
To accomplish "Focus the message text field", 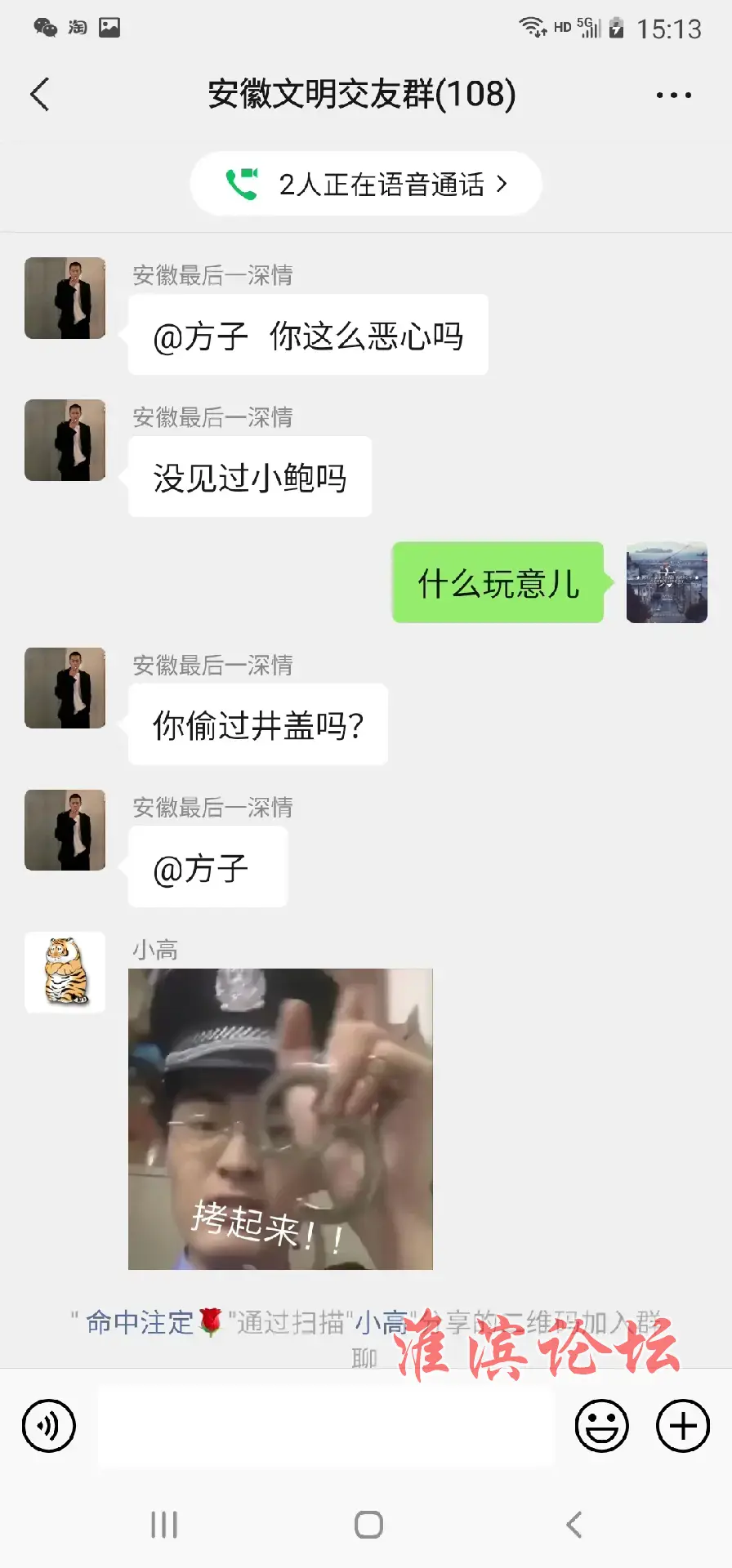I will (325, 1426).
